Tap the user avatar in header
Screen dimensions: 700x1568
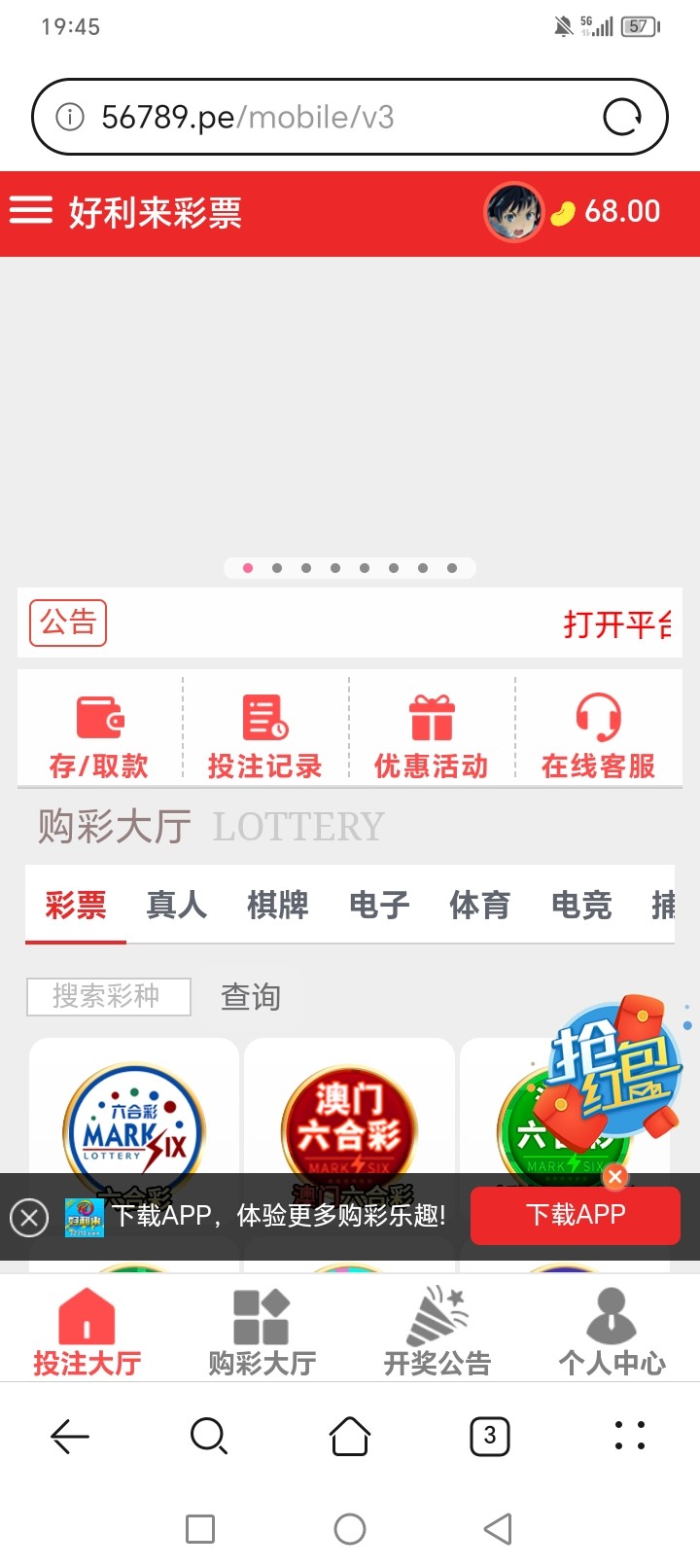click(x=513, y=211)
